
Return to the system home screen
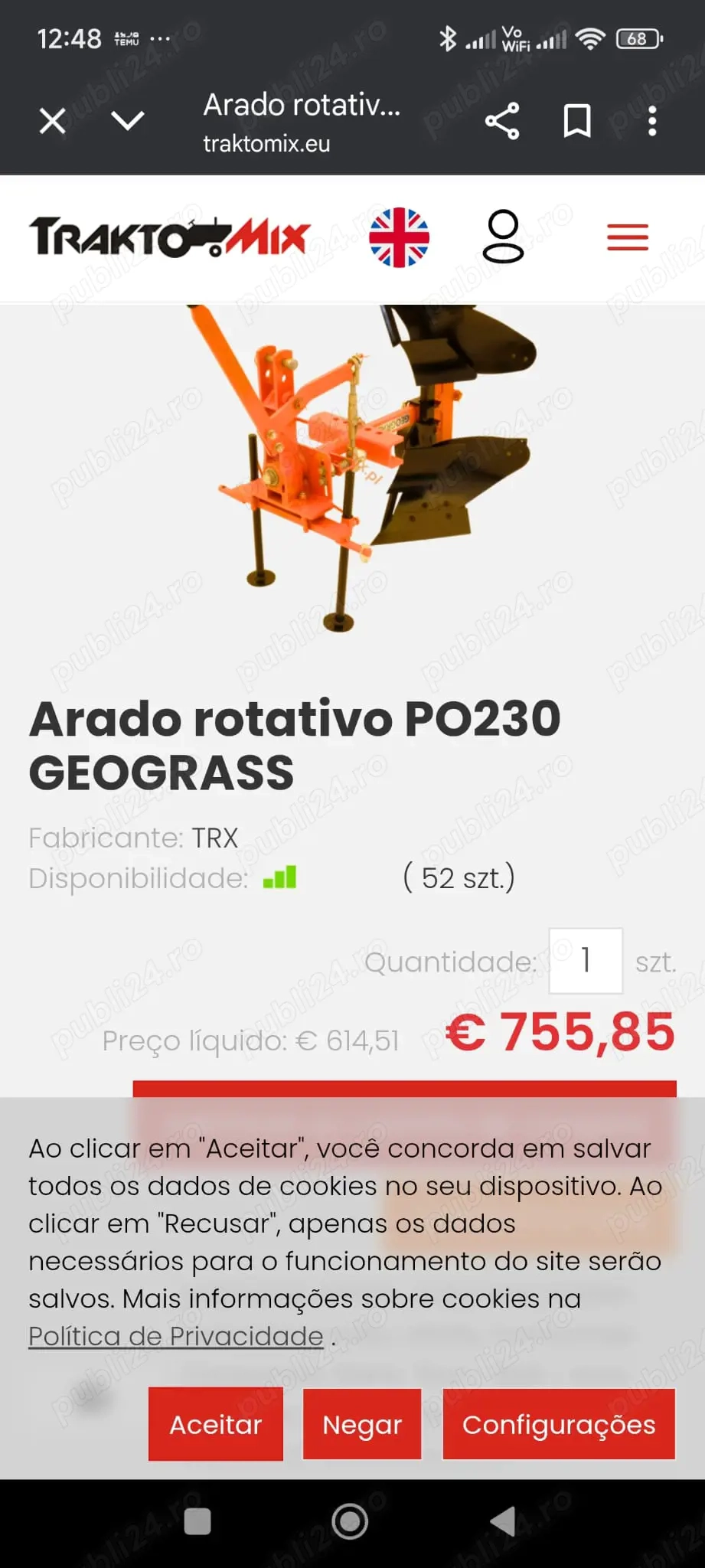click(350, 1521)
